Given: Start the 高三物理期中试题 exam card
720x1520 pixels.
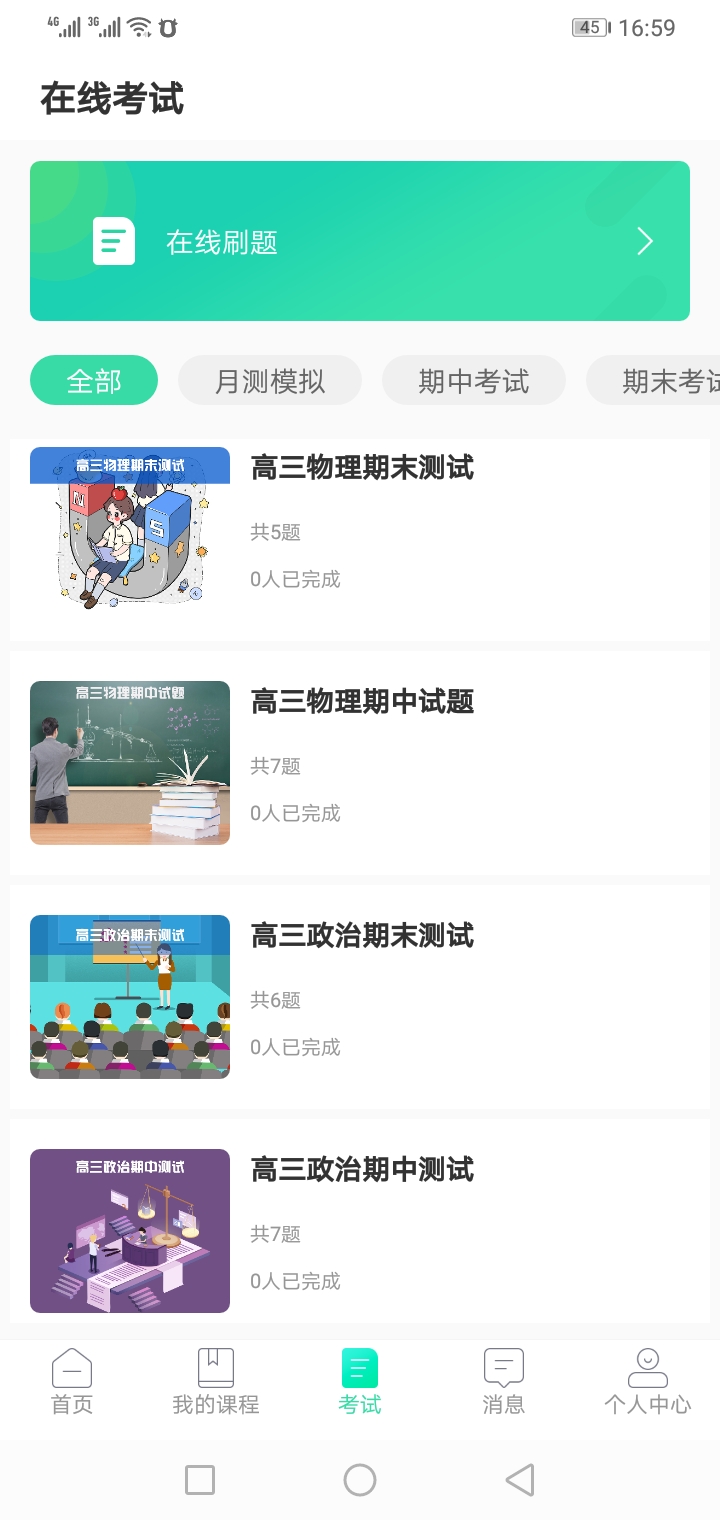Looking at the screenshot, I should 360,762.
